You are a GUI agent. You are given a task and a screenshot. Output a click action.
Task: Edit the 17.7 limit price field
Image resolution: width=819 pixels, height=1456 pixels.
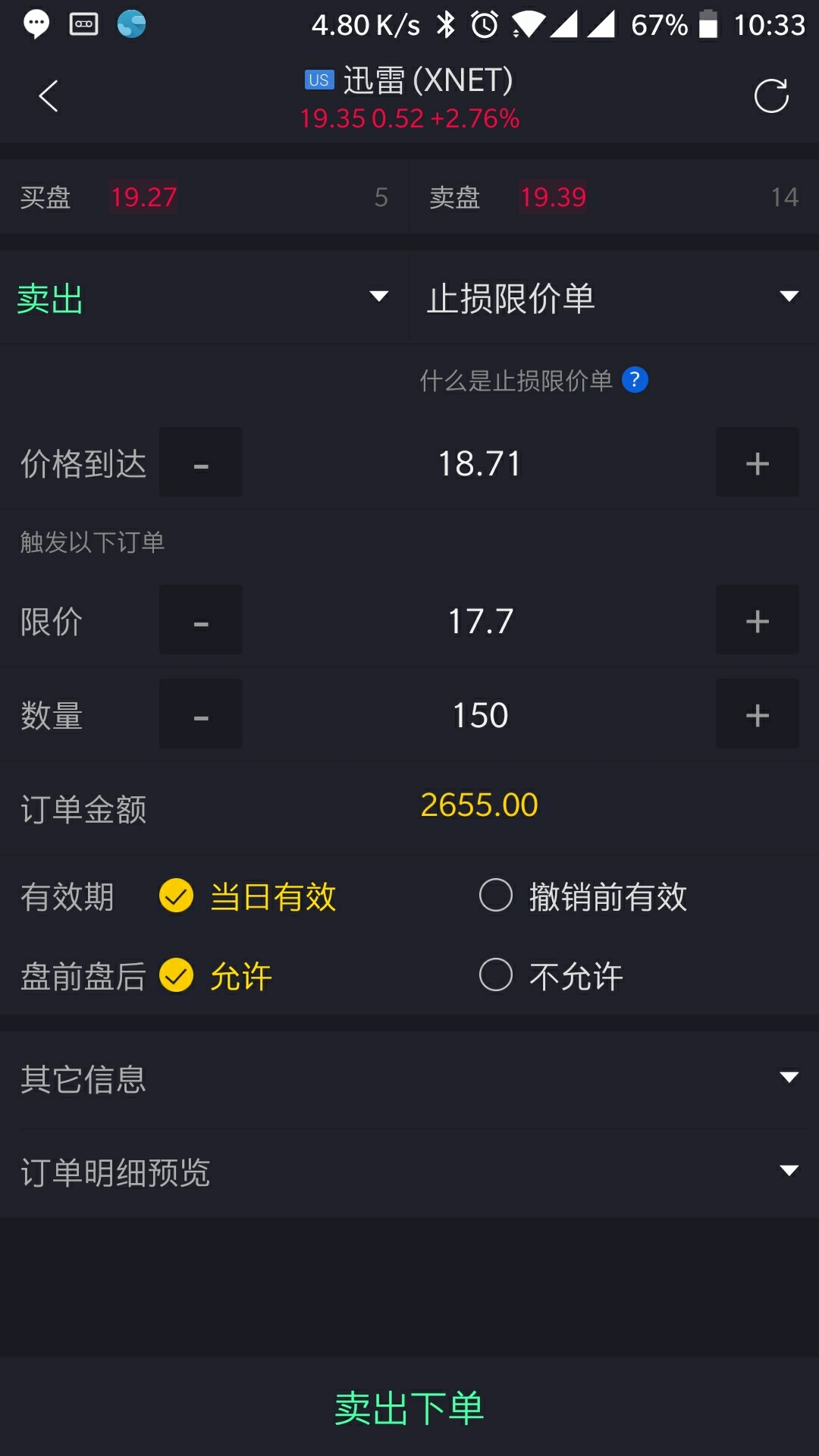[x=479, y=621]
